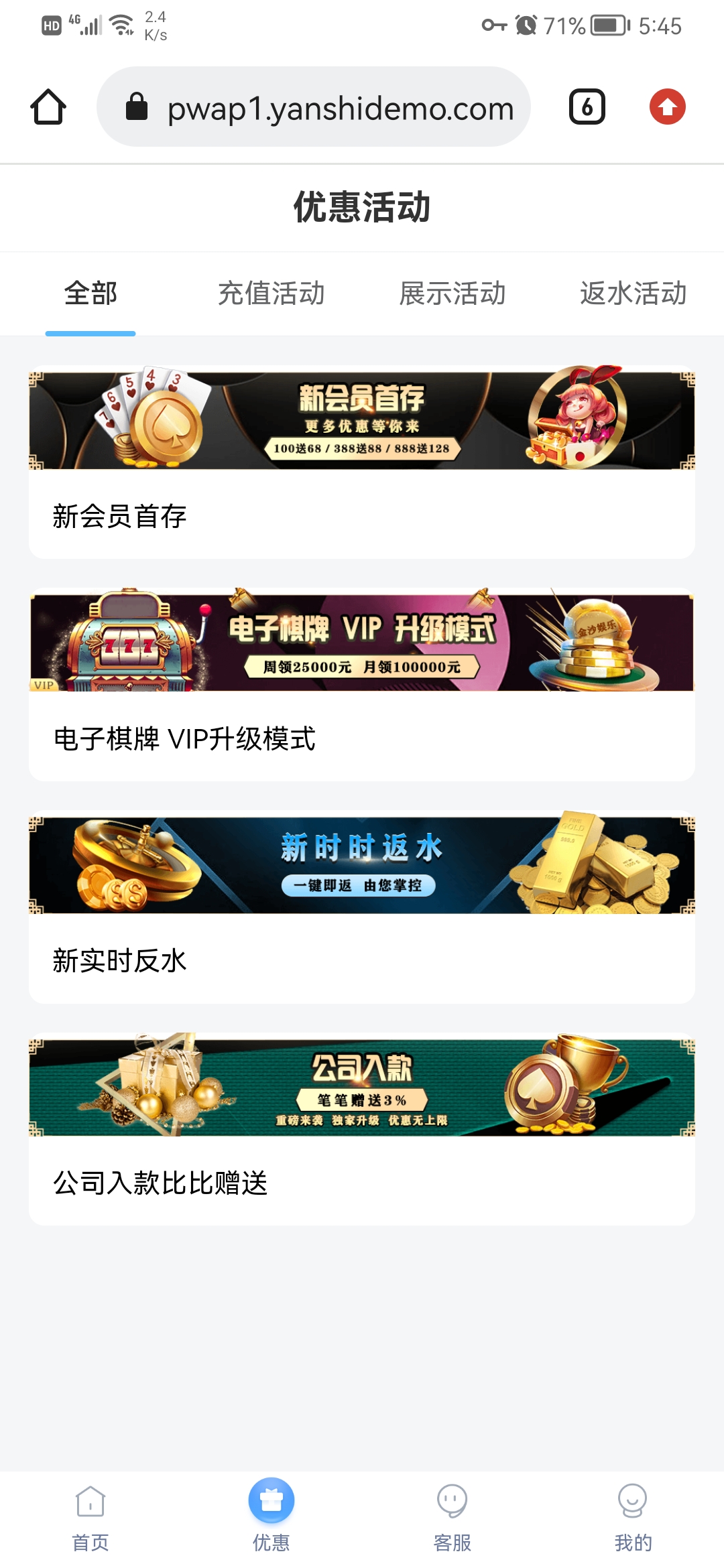
Task: Switch to the 充值活动 tab
Action: click(271, 293)
